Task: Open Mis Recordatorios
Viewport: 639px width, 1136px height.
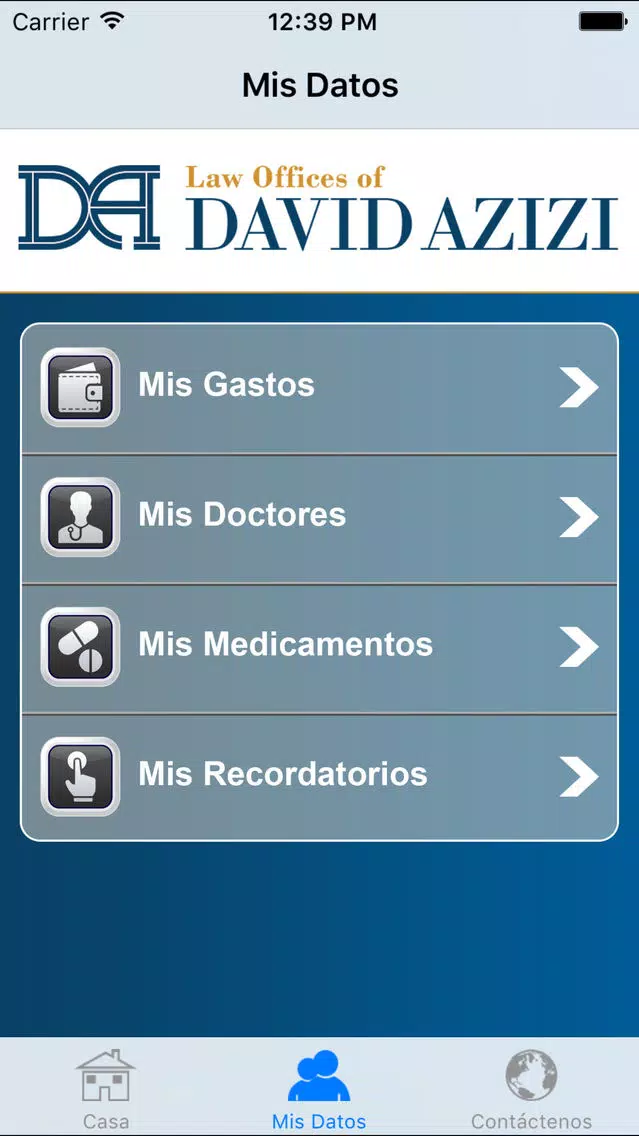Action: coord(320,777)
